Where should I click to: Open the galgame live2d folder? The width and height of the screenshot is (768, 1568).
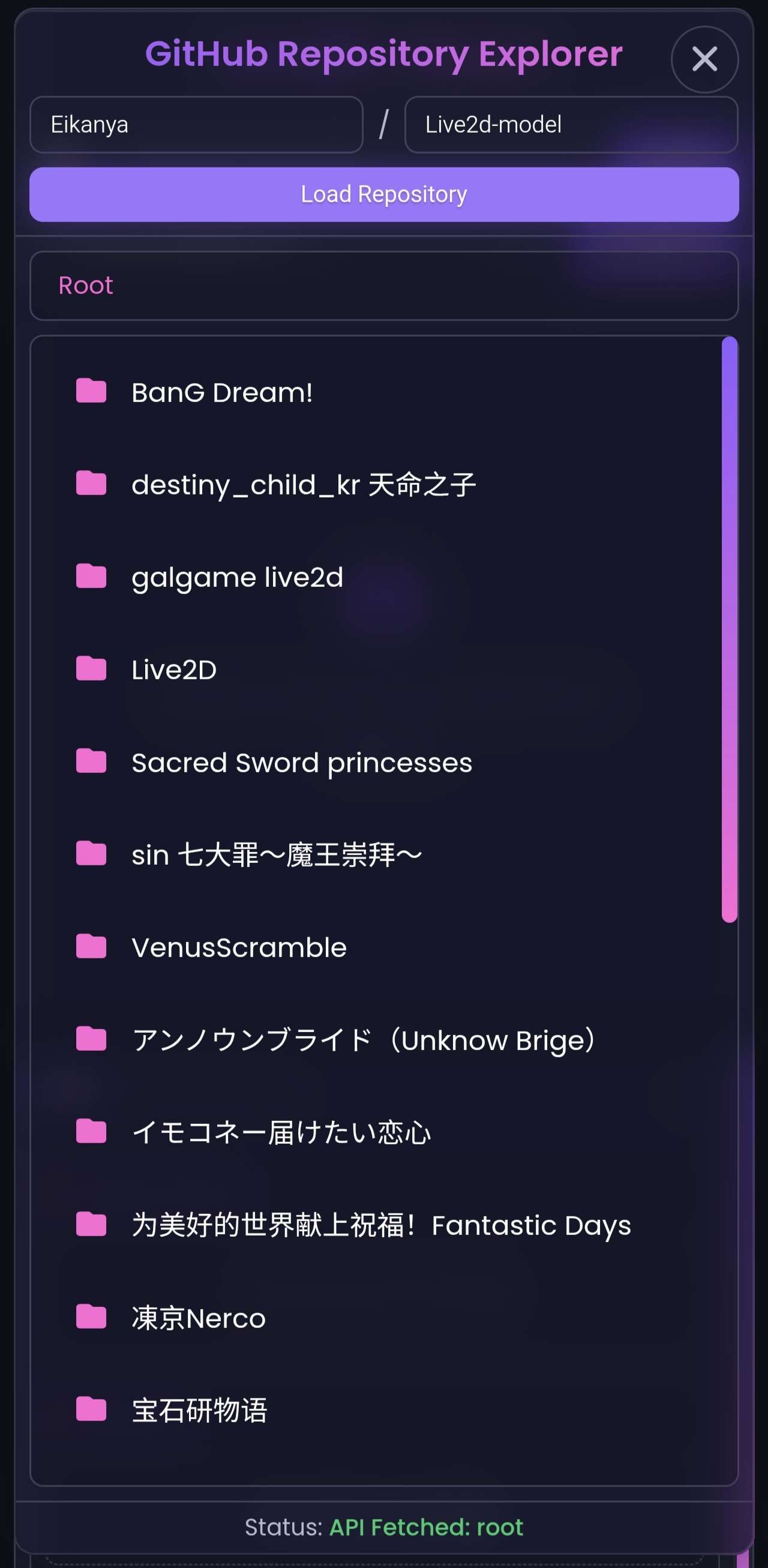pyautogui.click(x=238, y=578)
